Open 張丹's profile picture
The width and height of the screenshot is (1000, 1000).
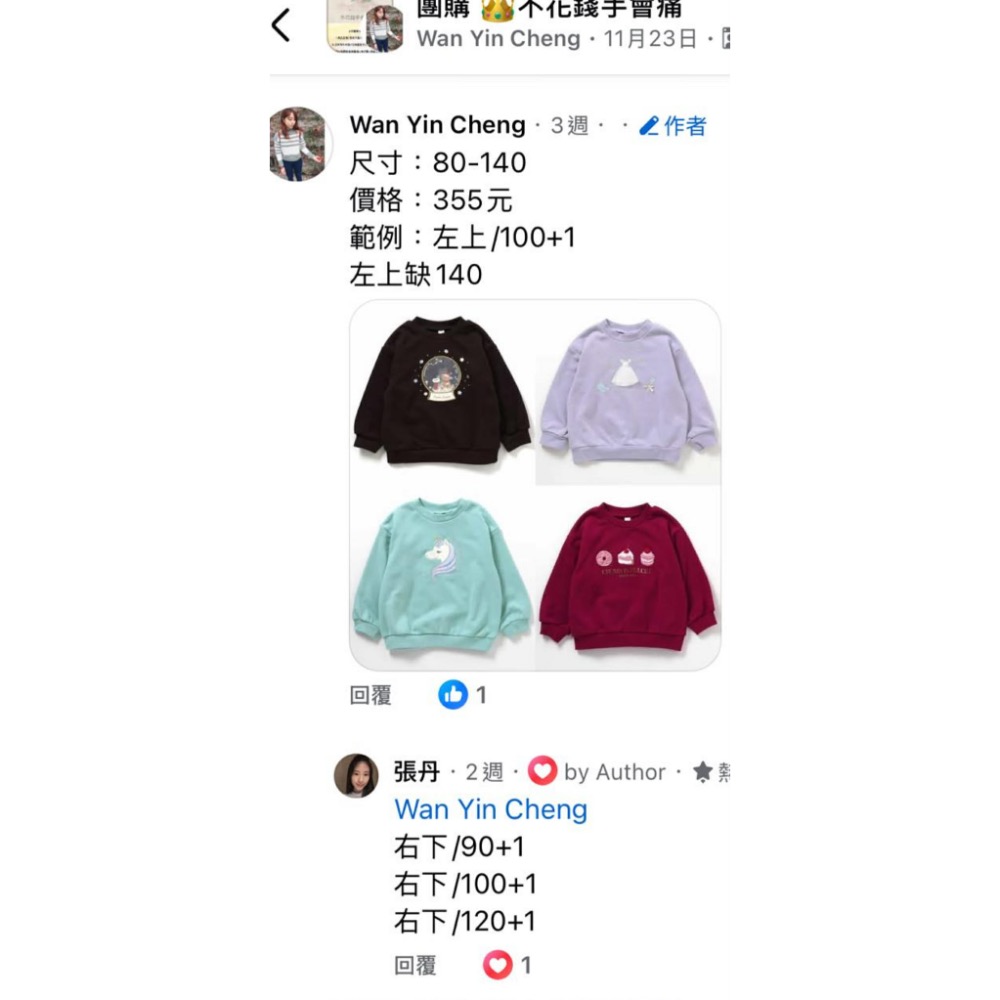tap(356, 775)
